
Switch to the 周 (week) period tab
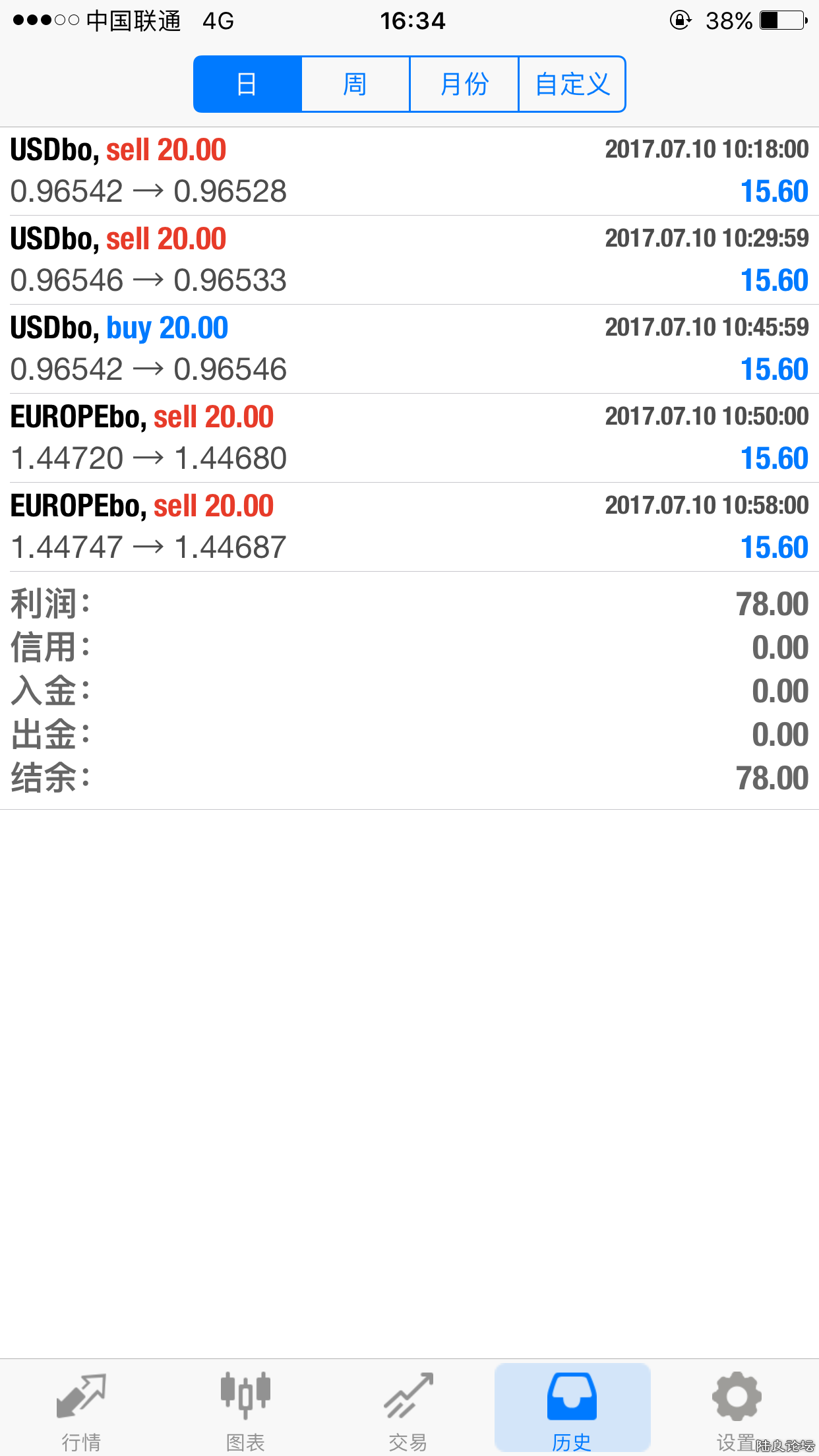(355, 84)
